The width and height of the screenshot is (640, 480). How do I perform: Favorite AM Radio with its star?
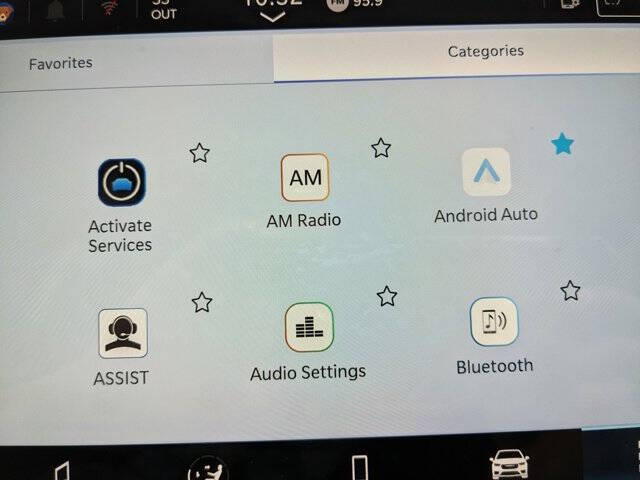point(381,148)
